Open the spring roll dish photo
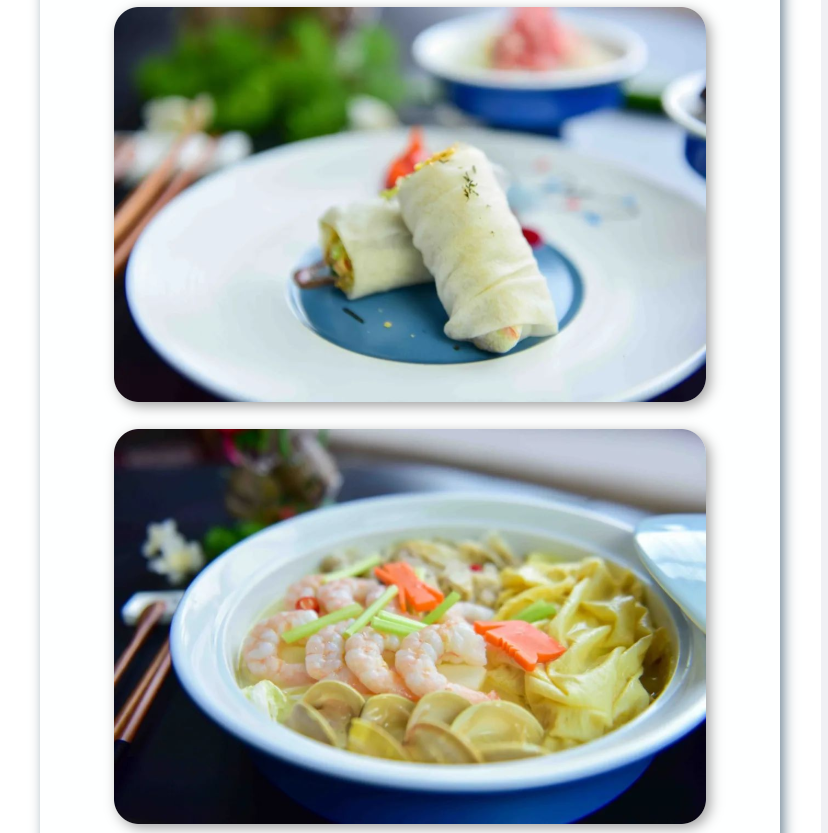This screenshot has height=833, width=828. (x=410, y=205)
